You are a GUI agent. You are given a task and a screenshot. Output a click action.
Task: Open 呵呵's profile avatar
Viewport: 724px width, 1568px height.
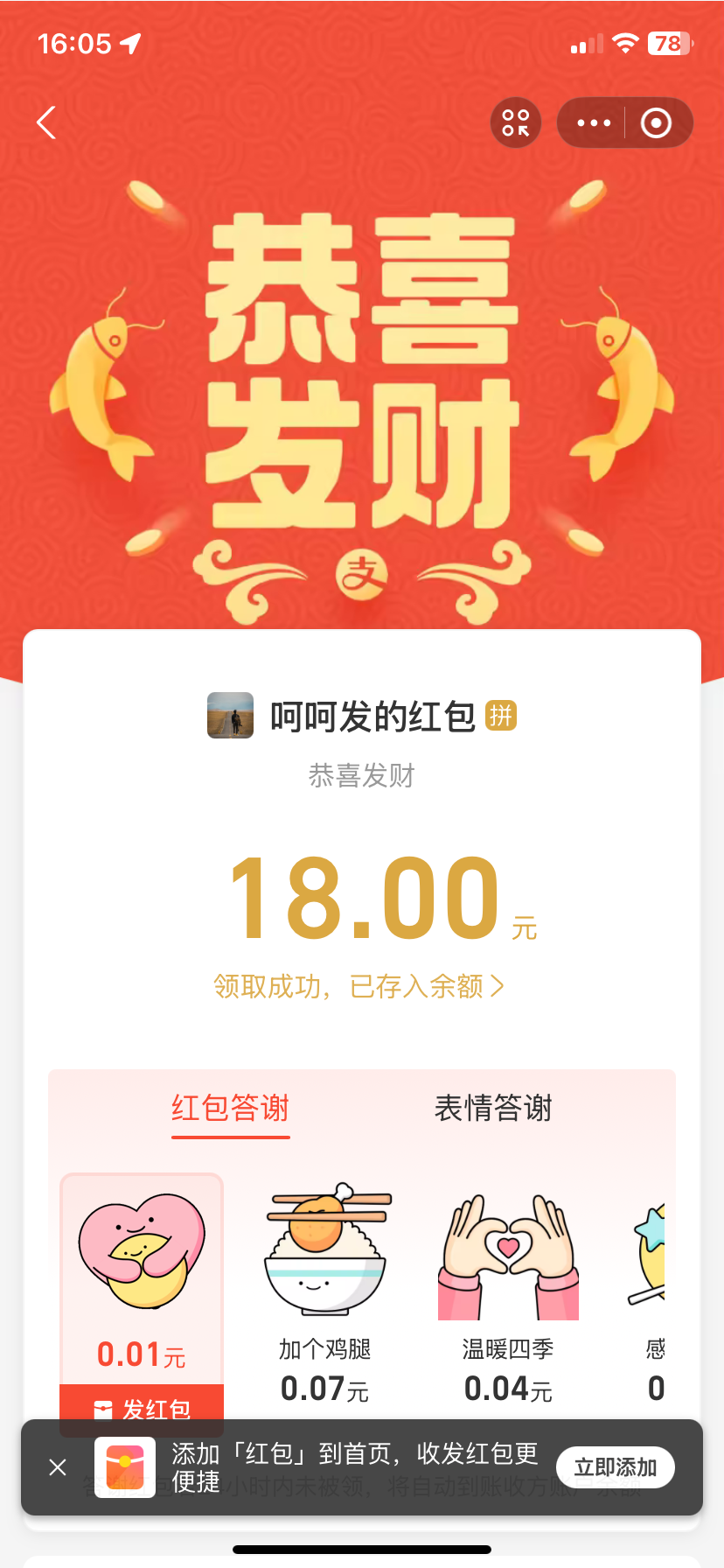[230, 716]
